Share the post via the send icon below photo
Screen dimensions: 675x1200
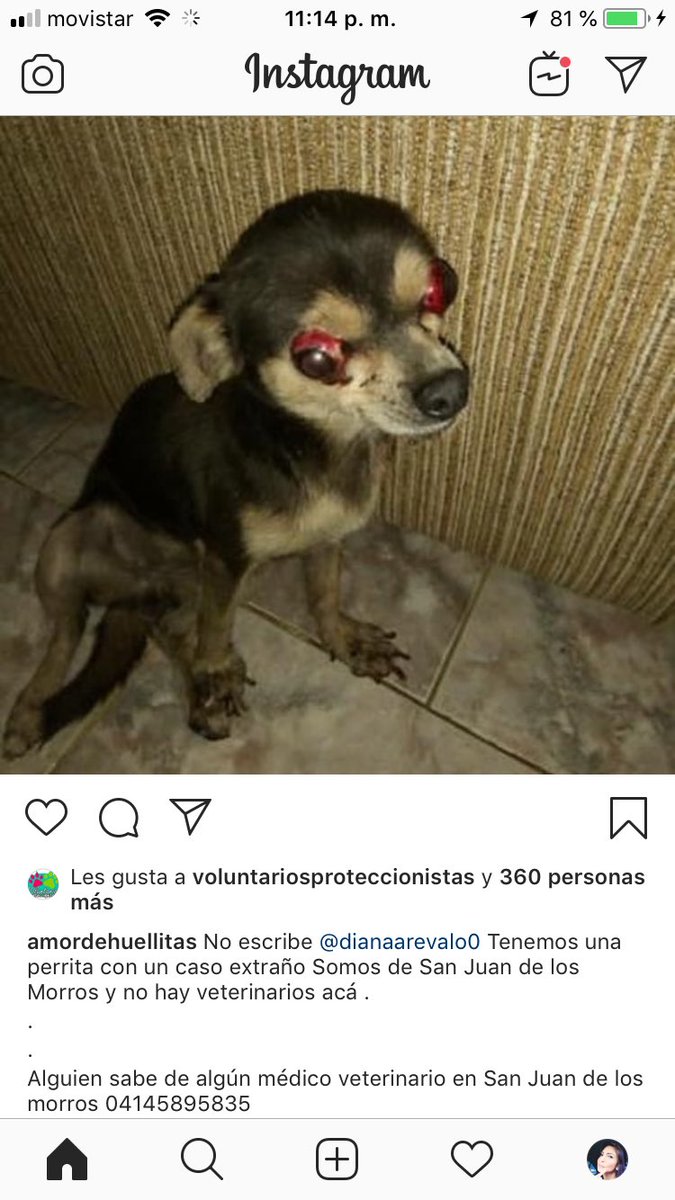[x=190, y=817]
